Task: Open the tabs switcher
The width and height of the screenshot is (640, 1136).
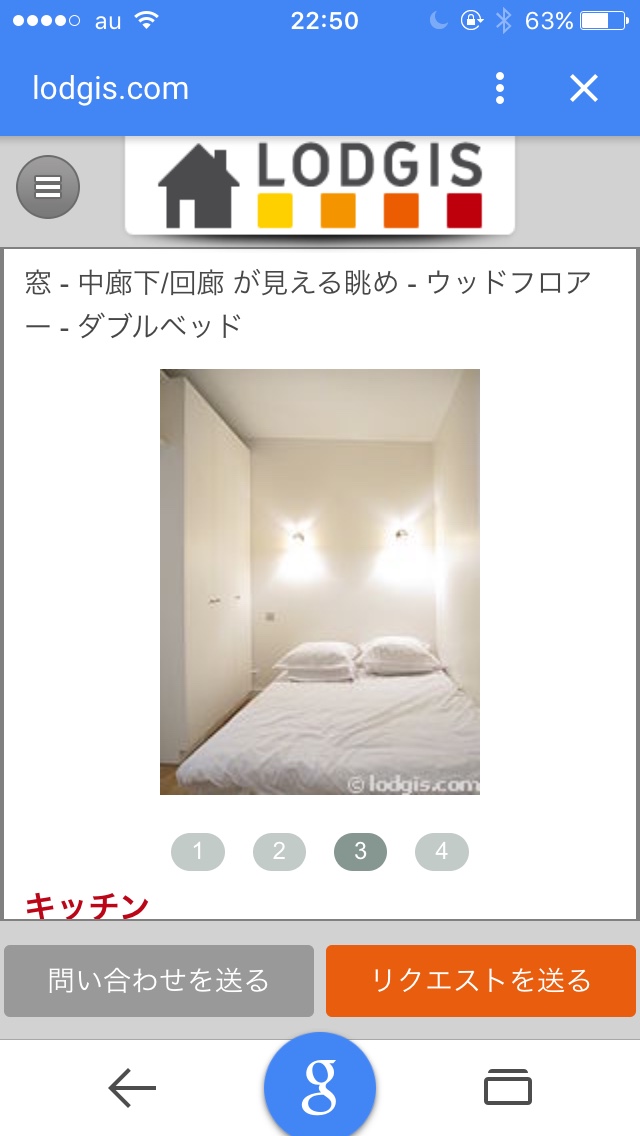Action: tap(508, 1088)
